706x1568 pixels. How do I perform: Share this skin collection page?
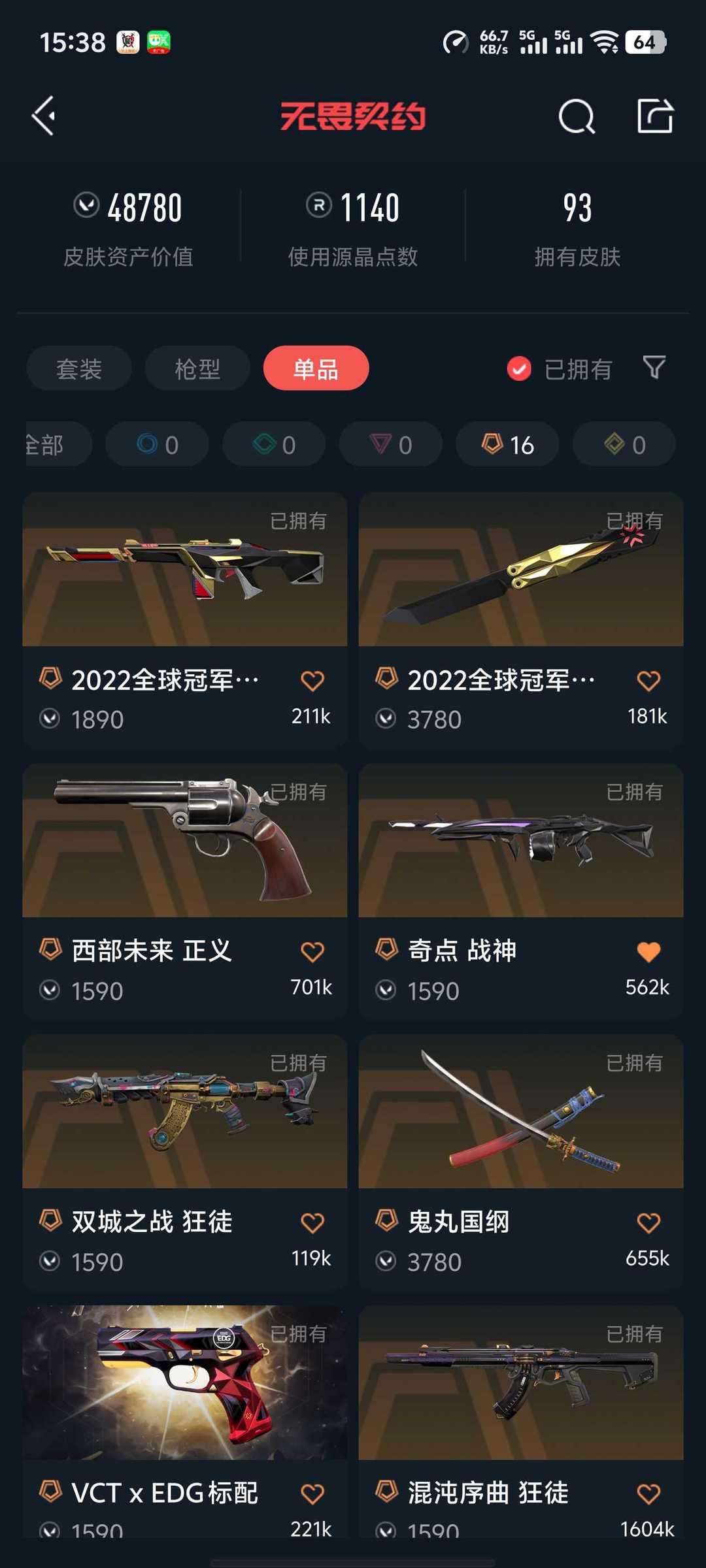(x=655, y=117)
